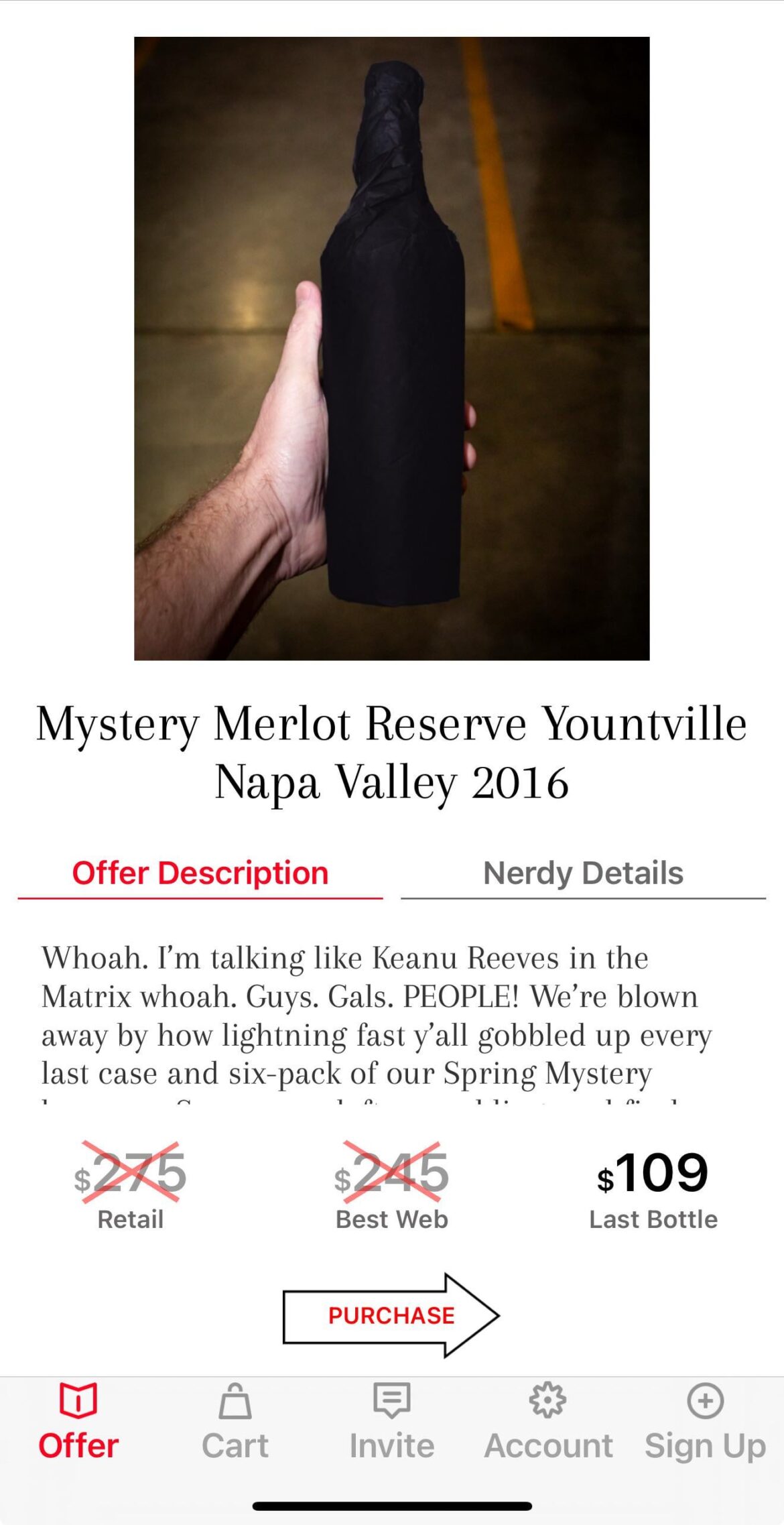Switch to the Offer Description tab

[201, 872]
